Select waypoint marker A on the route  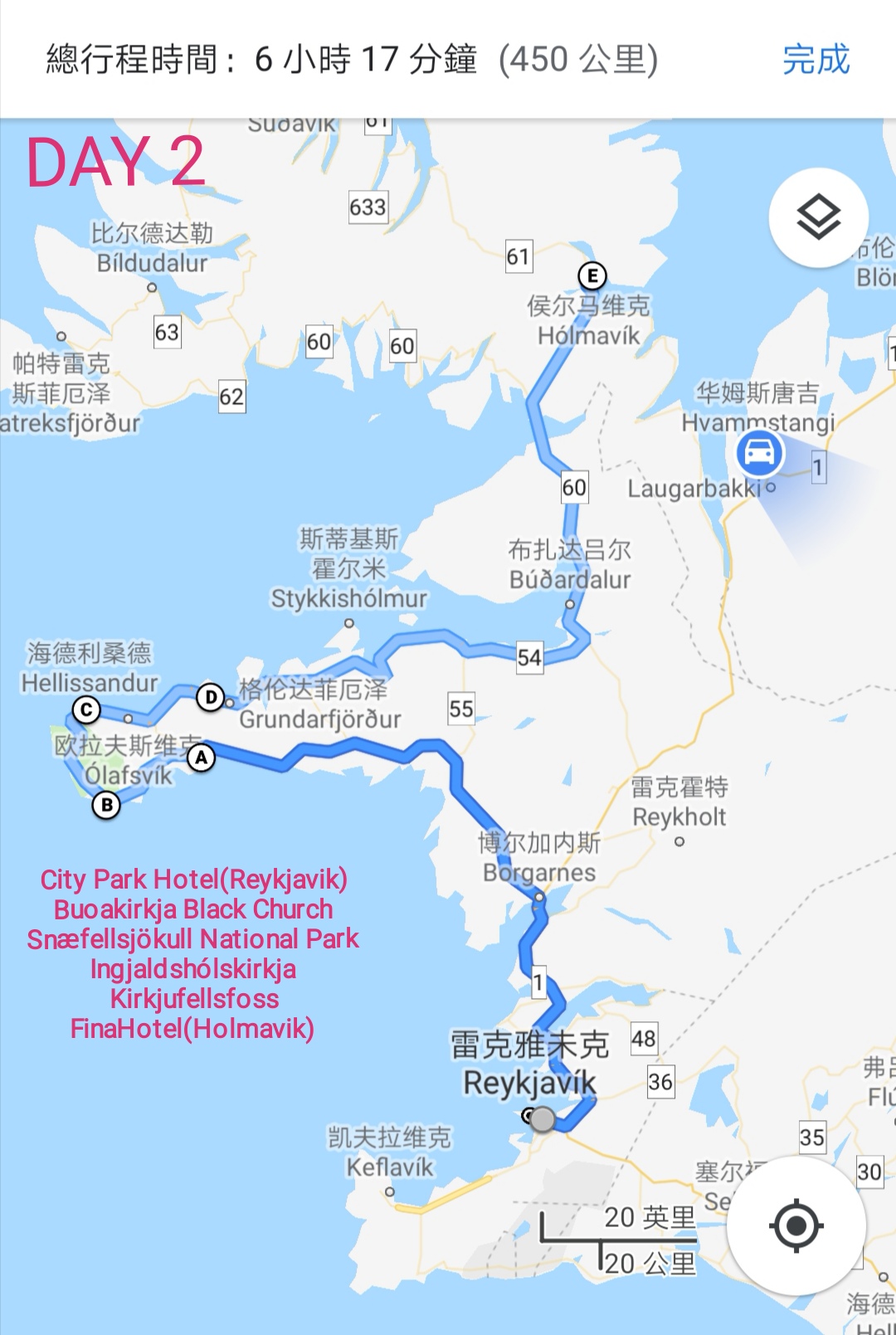[x=201, y=757]
